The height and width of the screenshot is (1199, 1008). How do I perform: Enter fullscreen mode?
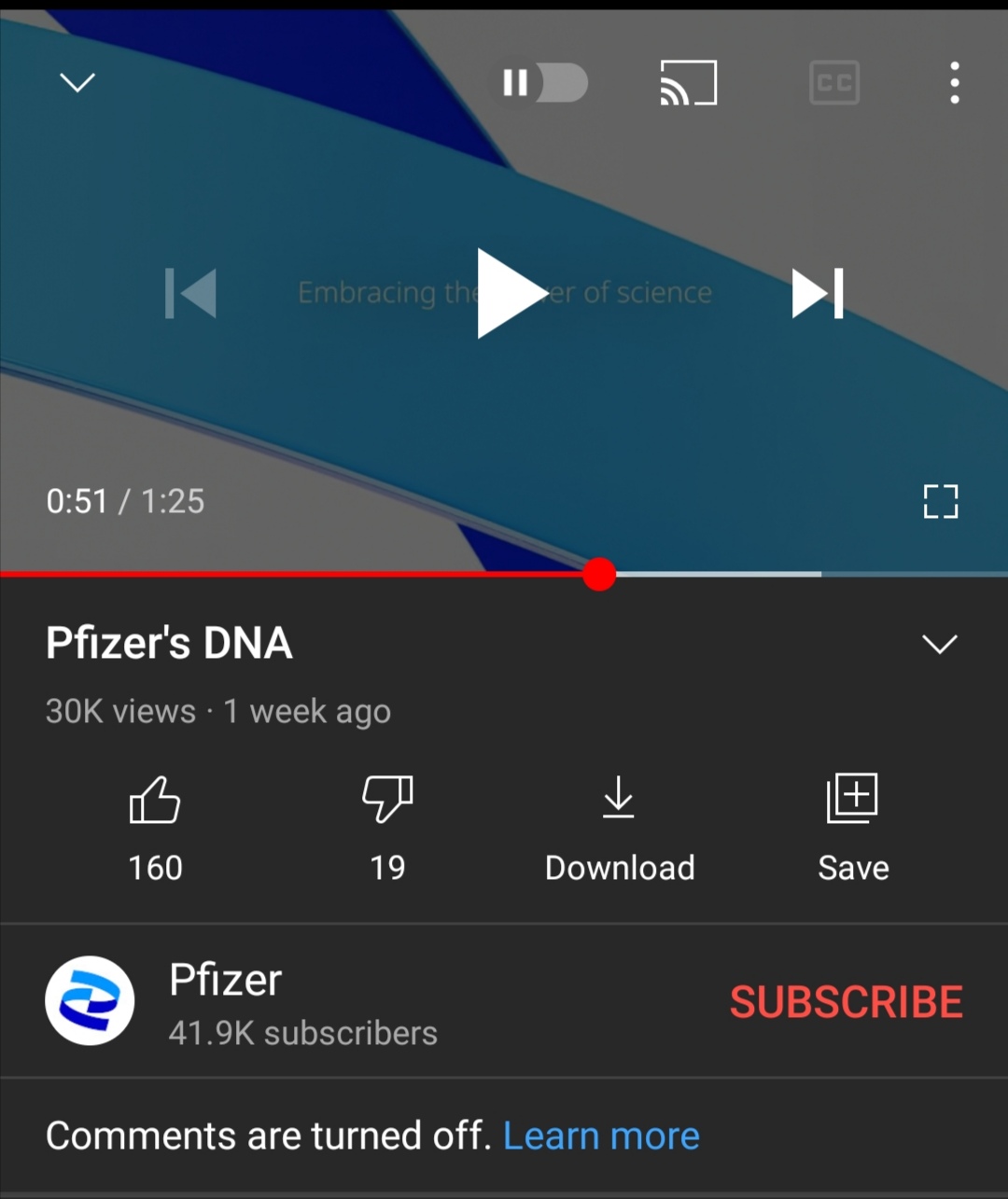tap(940, 501)
